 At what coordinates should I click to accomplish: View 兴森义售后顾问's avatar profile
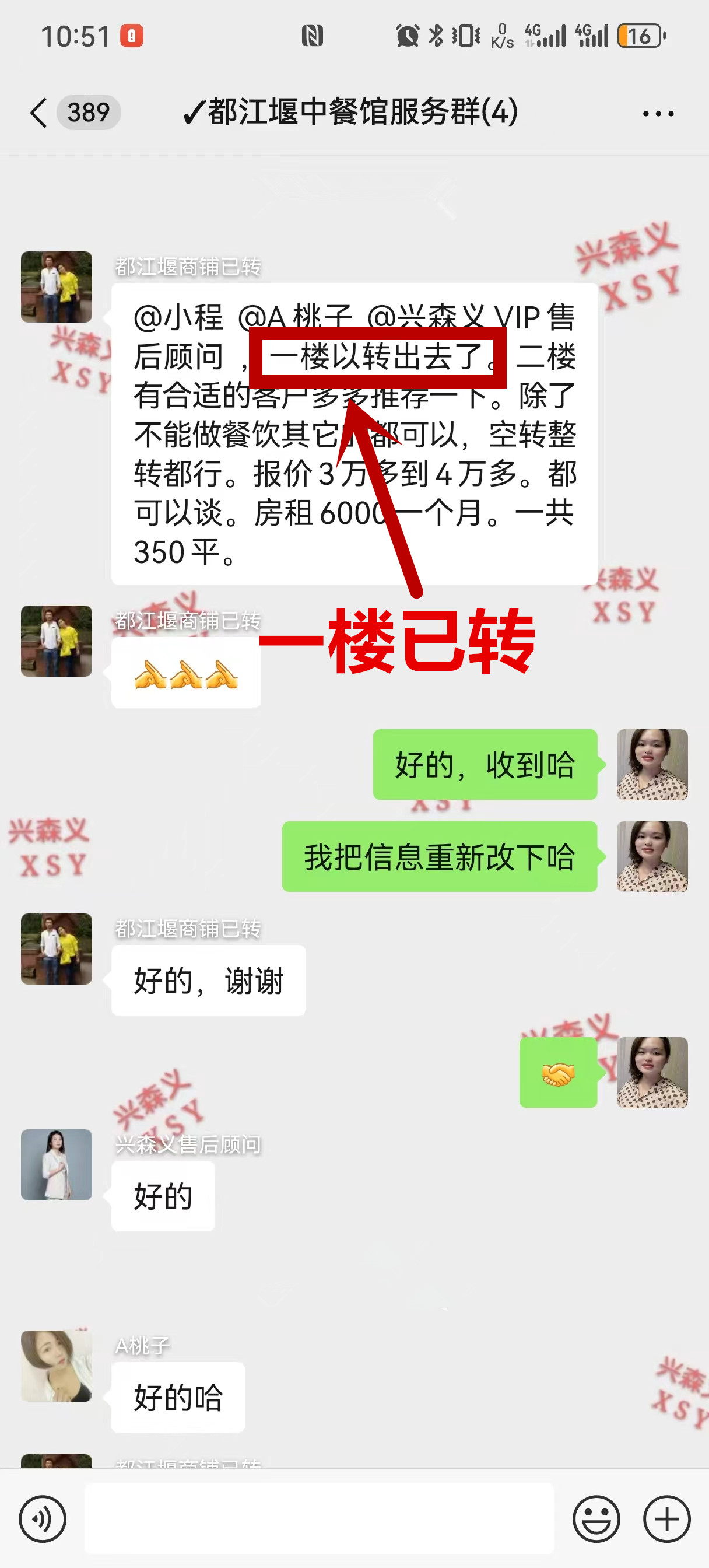pyautogui.click(x=57, y=1164)
